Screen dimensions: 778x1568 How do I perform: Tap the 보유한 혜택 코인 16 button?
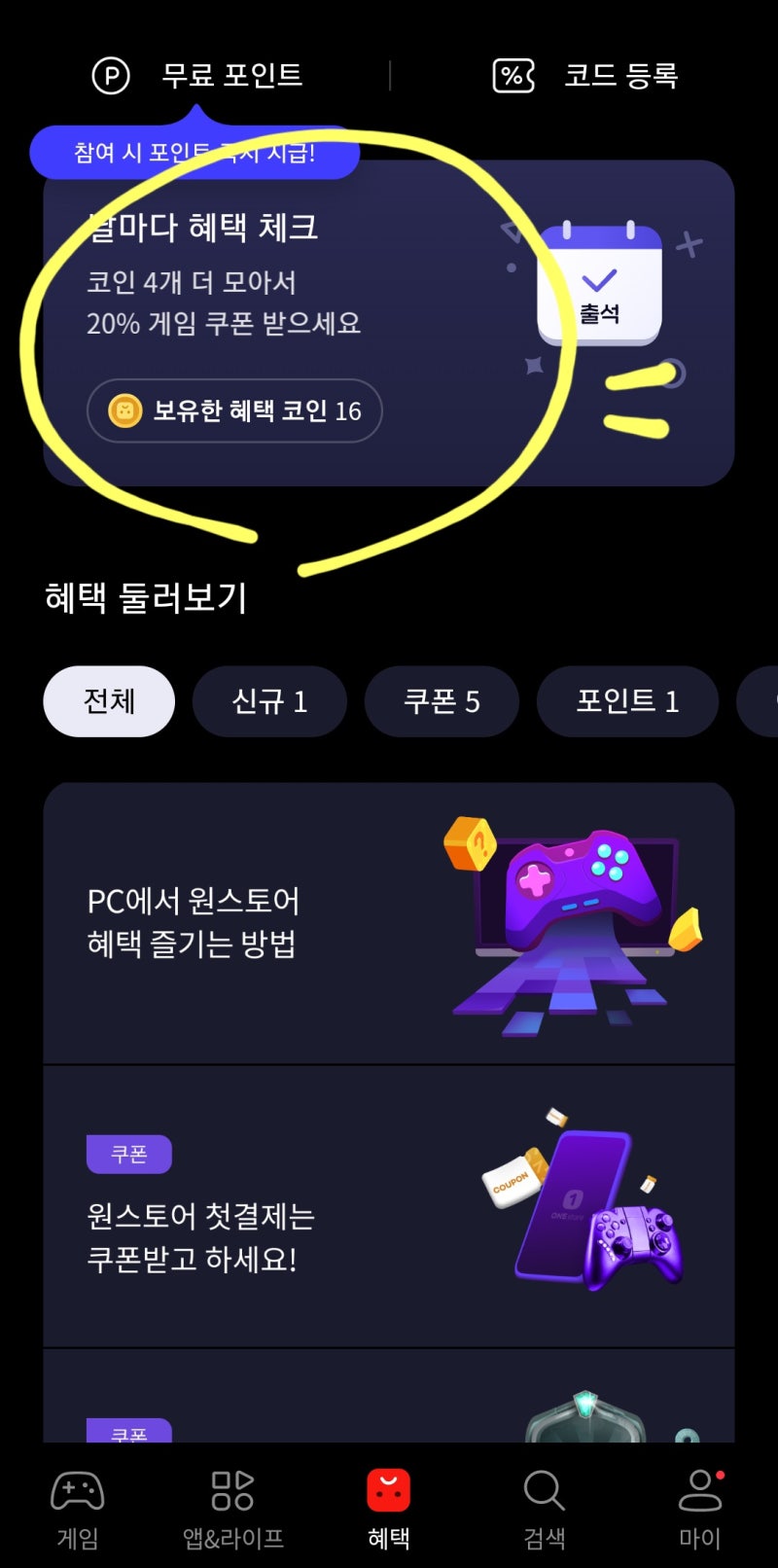(x=233, y=410)
